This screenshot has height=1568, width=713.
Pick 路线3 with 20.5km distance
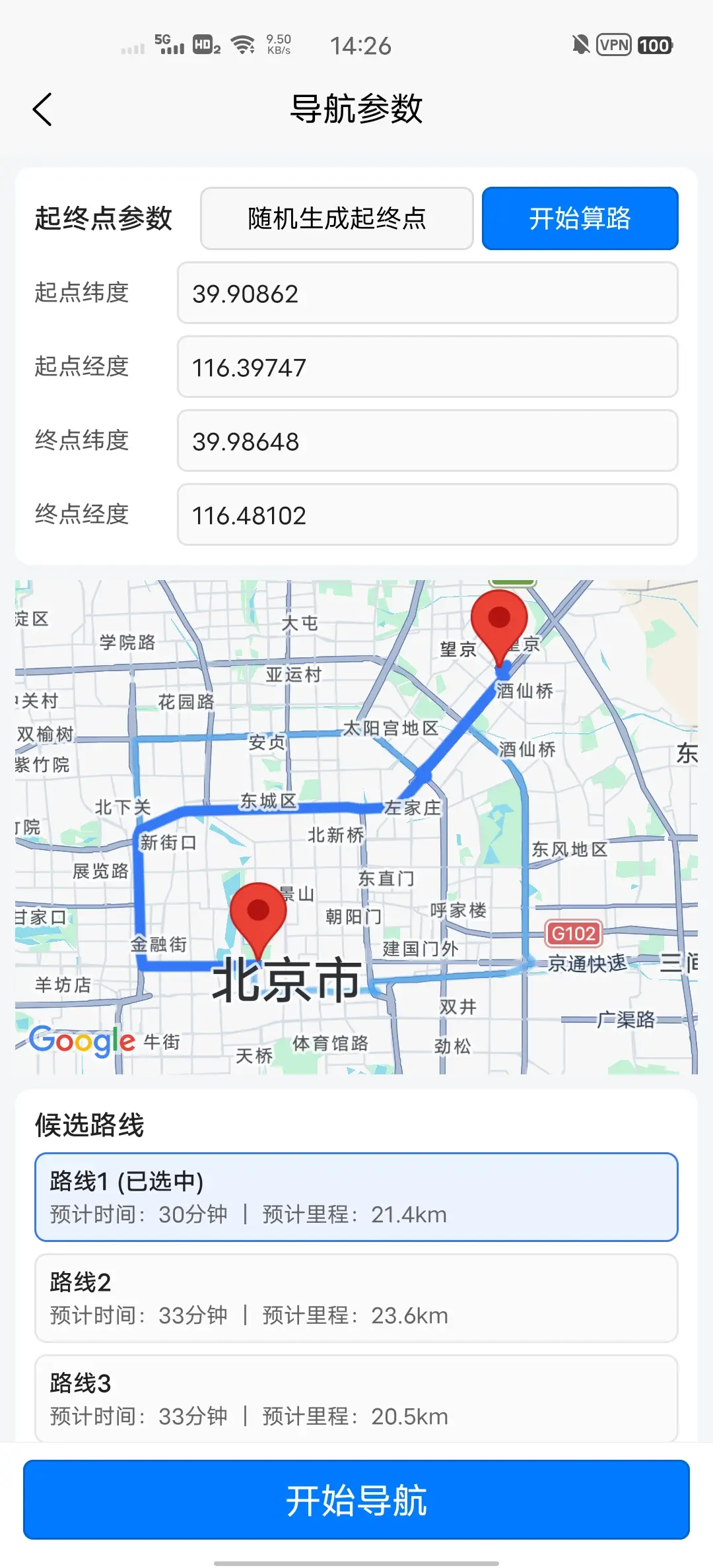click(356, 1398)
